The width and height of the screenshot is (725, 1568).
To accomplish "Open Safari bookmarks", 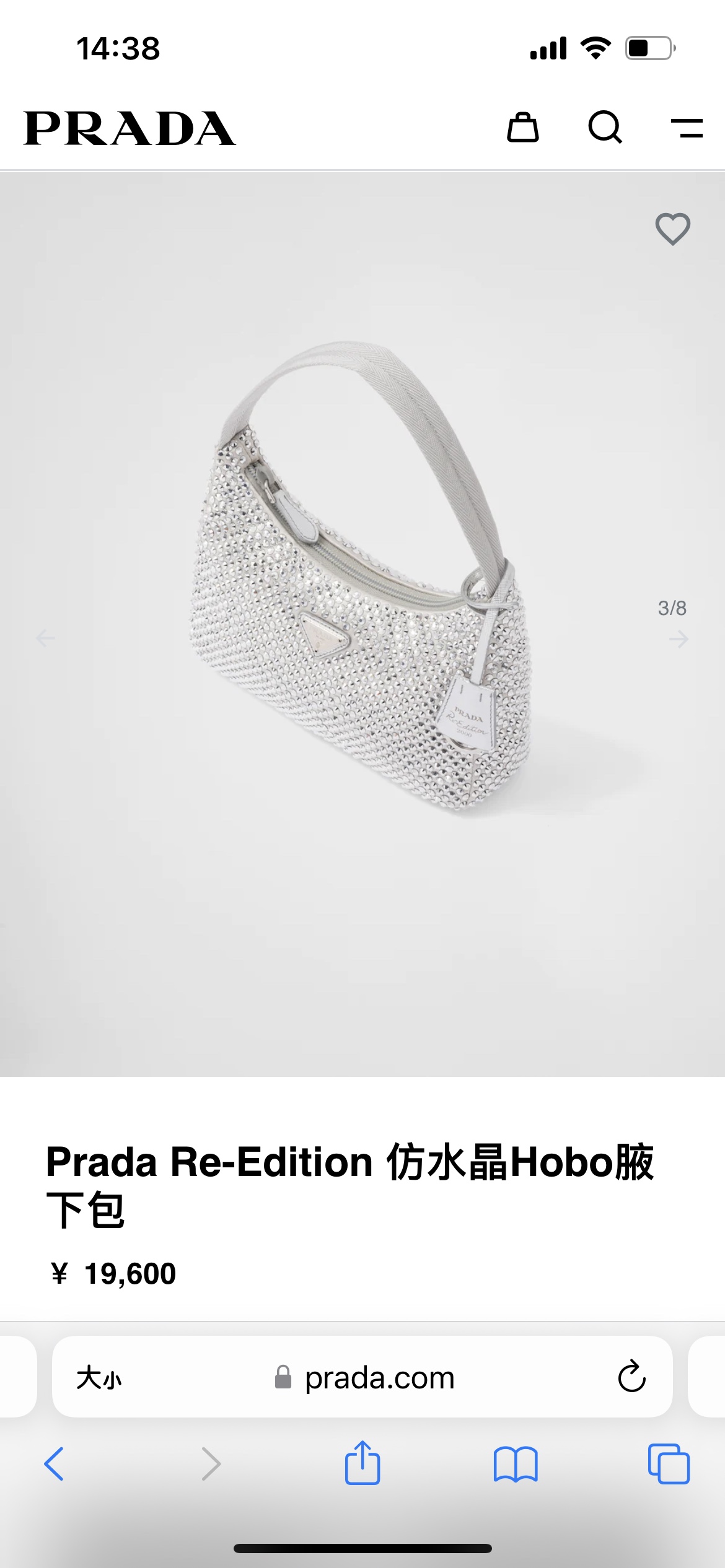I will pyautogui.click(x=516, y=1464).
